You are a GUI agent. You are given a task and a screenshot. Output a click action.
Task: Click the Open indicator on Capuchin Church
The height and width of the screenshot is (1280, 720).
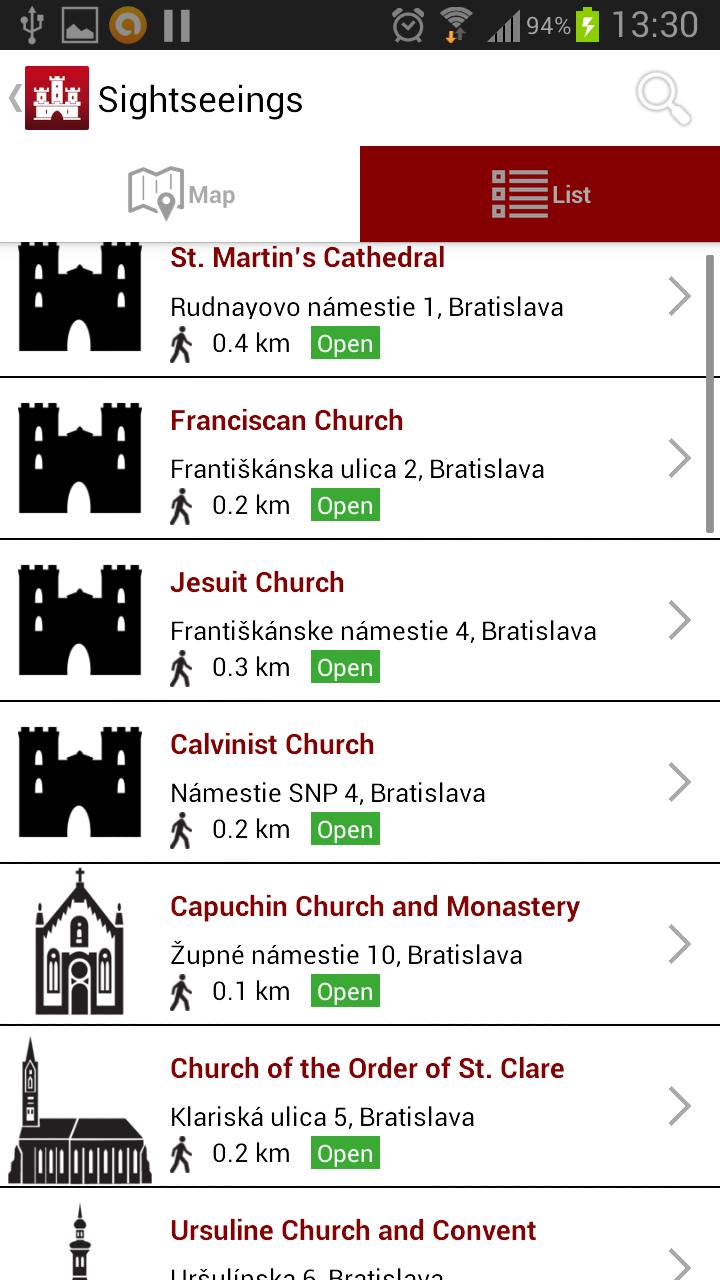[x=345, y=991]
